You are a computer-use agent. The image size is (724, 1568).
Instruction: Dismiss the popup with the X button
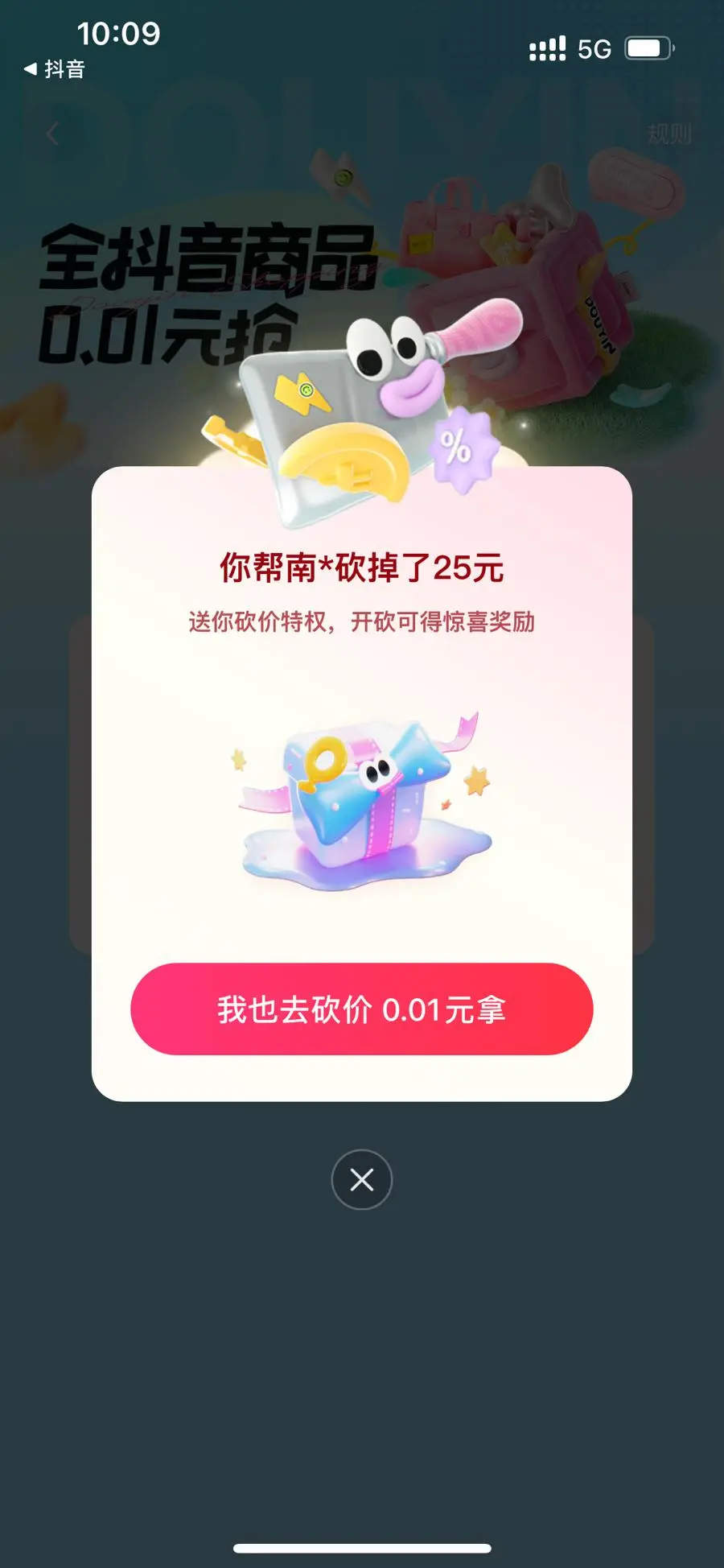[360, 1180]
